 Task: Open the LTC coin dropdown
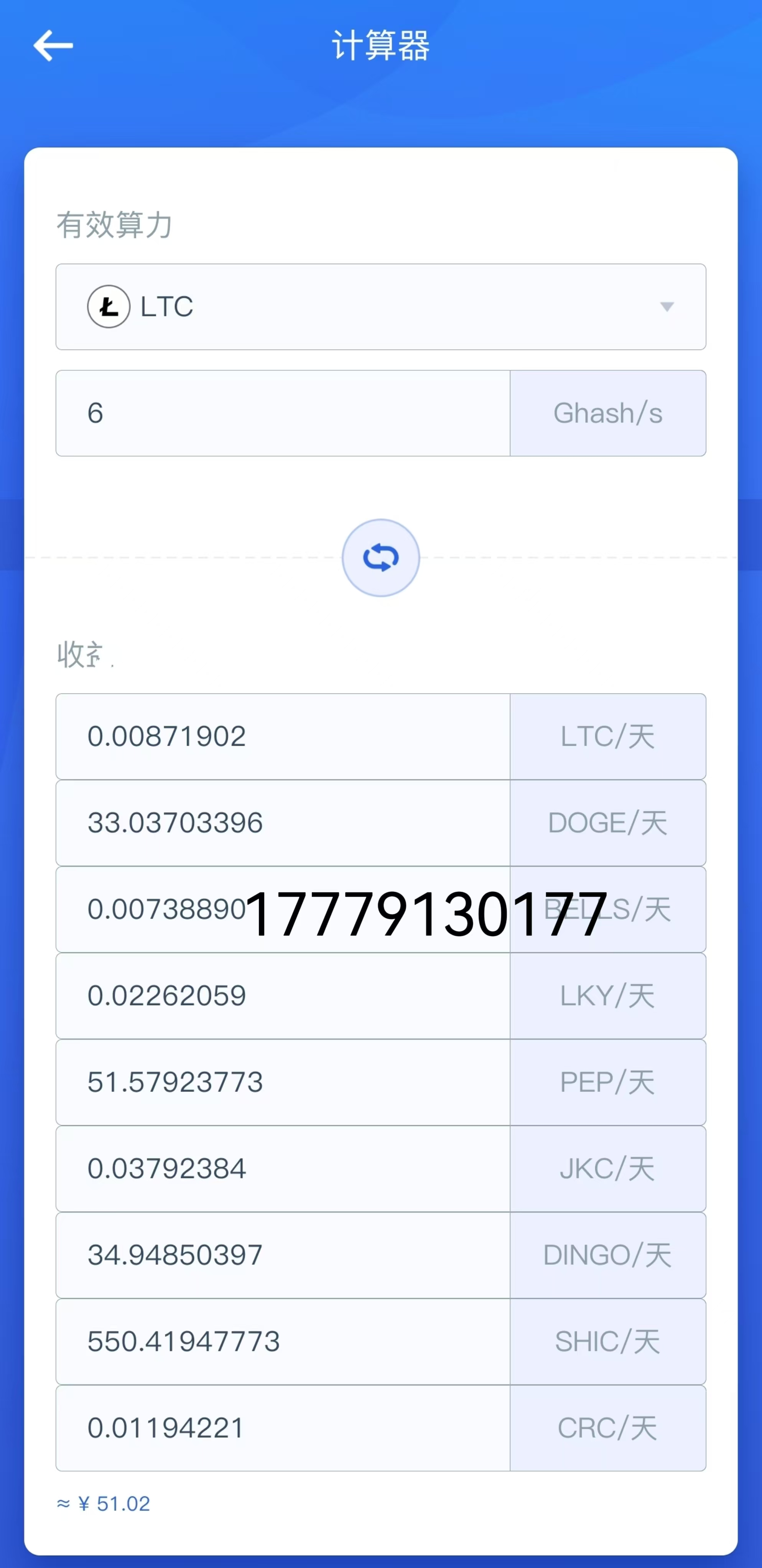381,307
